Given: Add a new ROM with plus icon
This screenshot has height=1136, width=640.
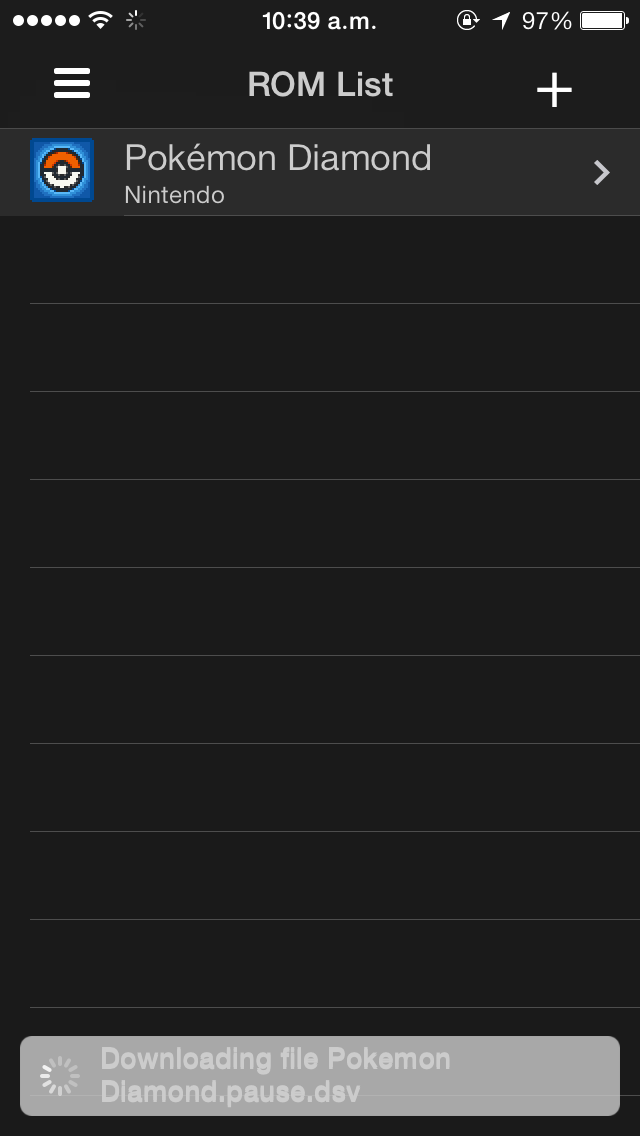Looking at the screenshot, I should [554, 90].
